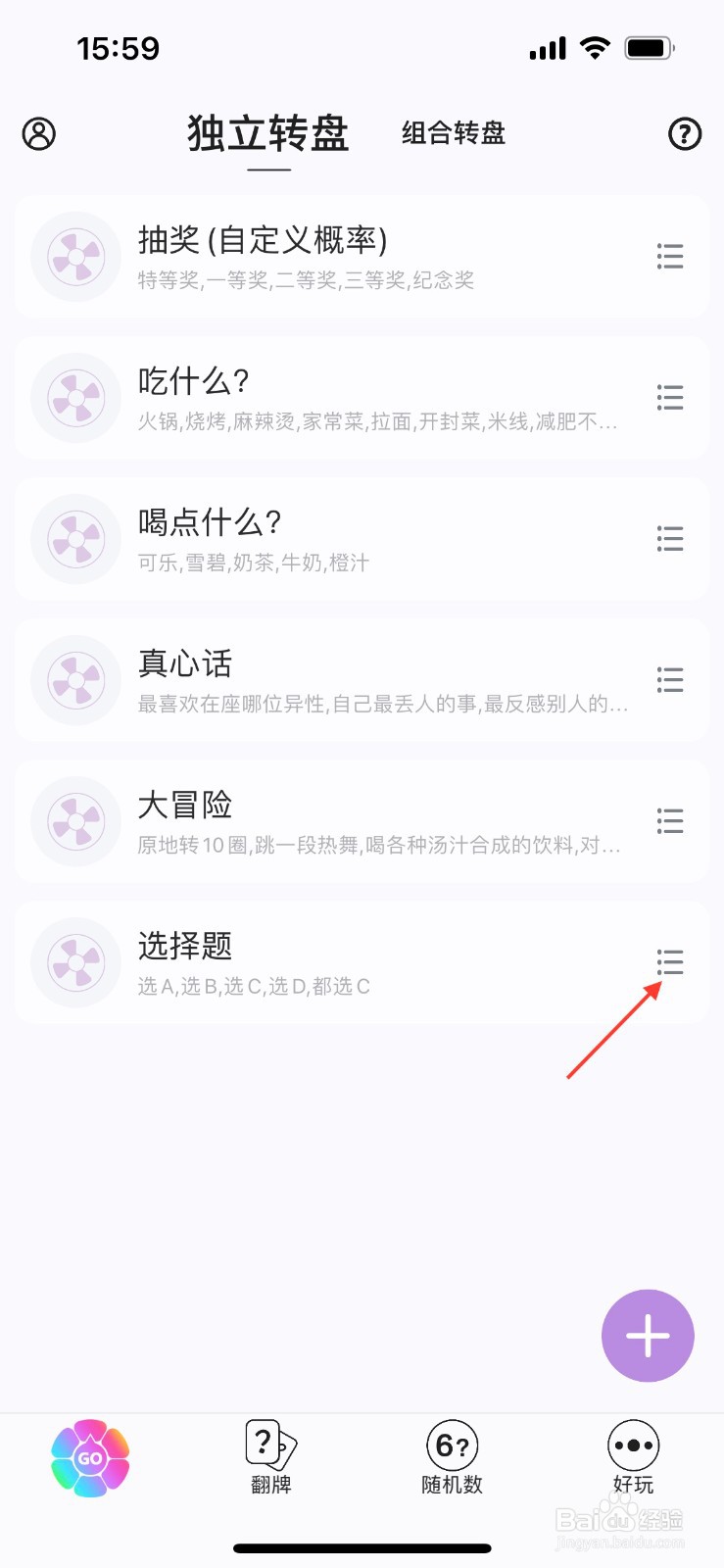The width and height of the screenshot is (724, 1568).
Task: Open the list edit icon for 真心话
Action: click(669, 680)
